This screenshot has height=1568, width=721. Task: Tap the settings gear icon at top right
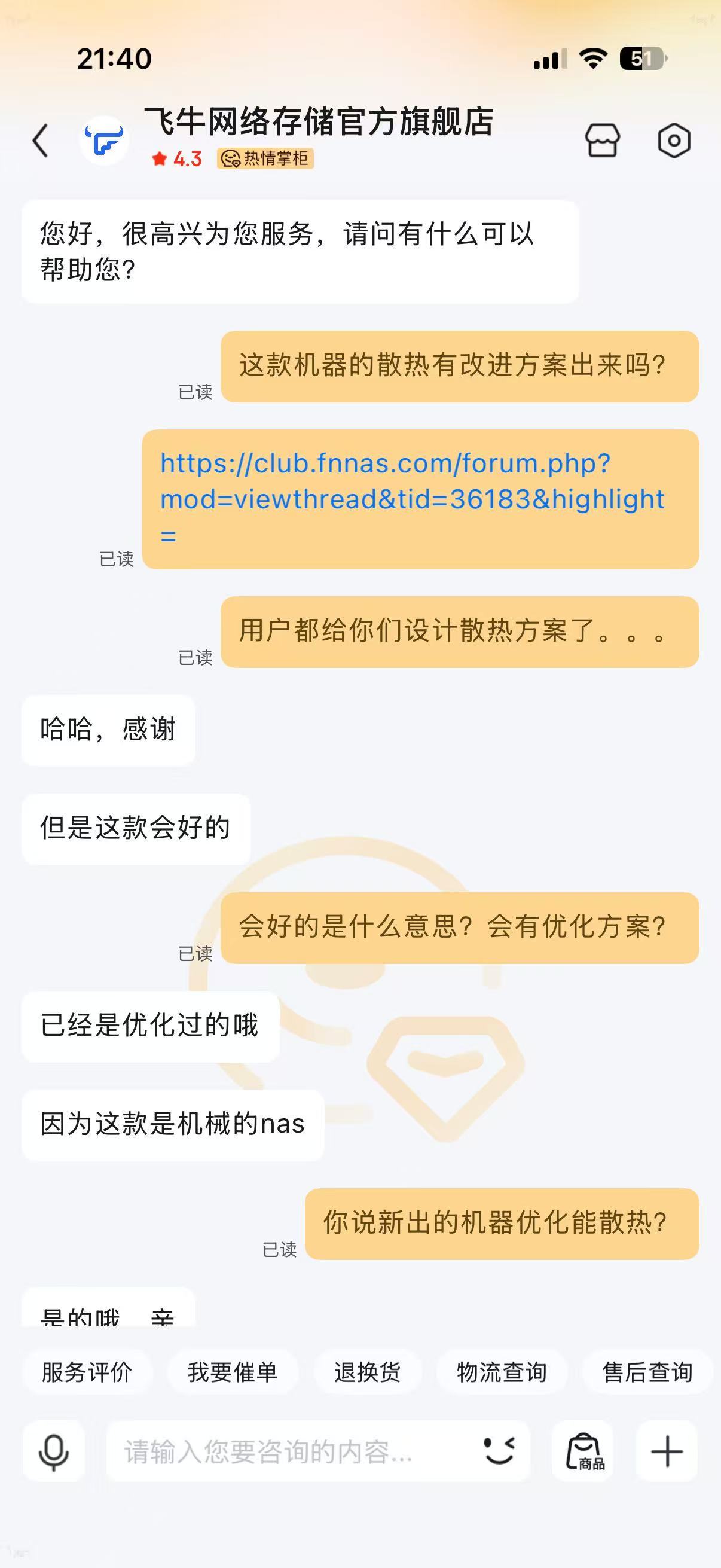point(674,139)
